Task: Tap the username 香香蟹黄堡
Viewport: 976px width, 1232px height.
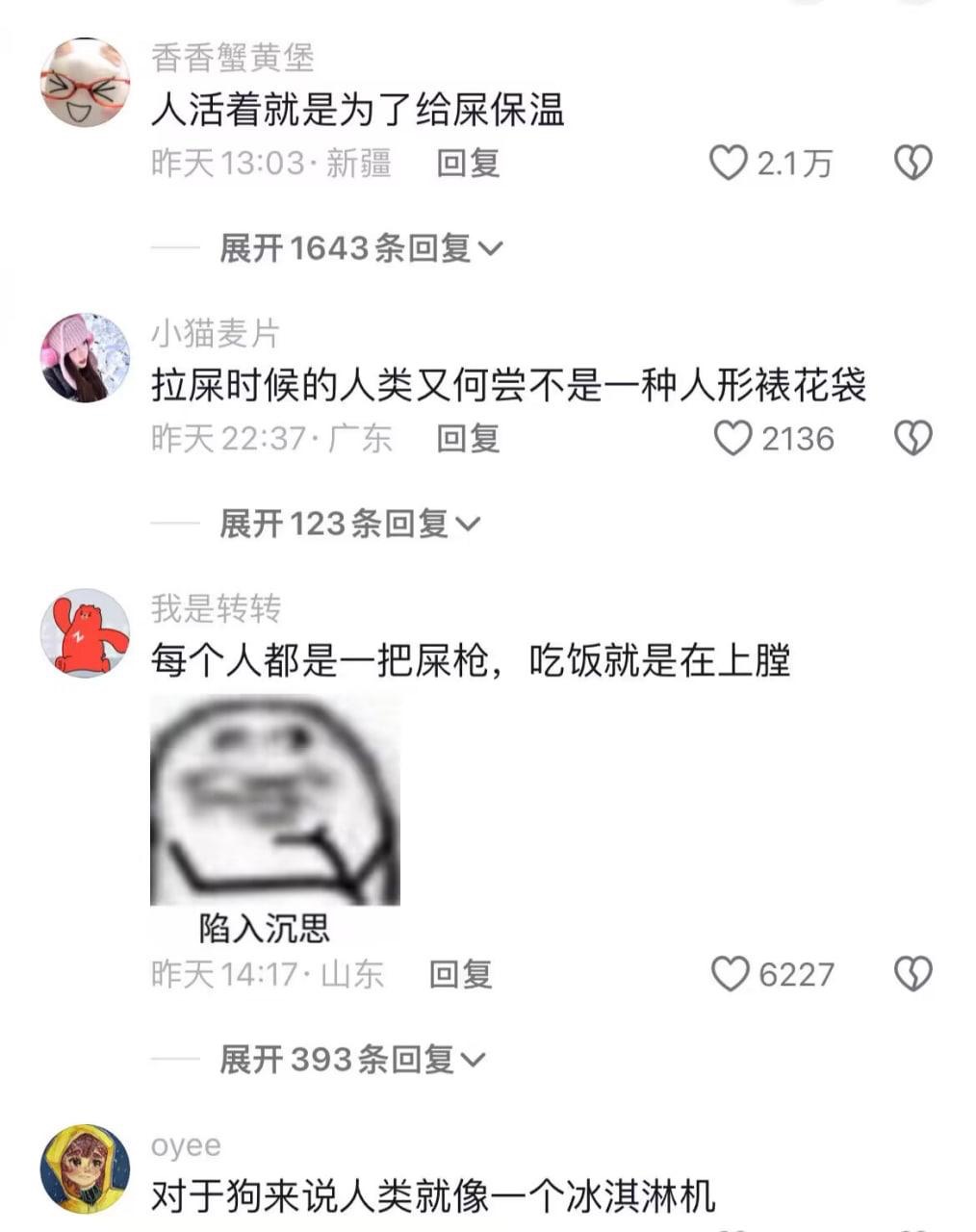Action: click(232, 58)
